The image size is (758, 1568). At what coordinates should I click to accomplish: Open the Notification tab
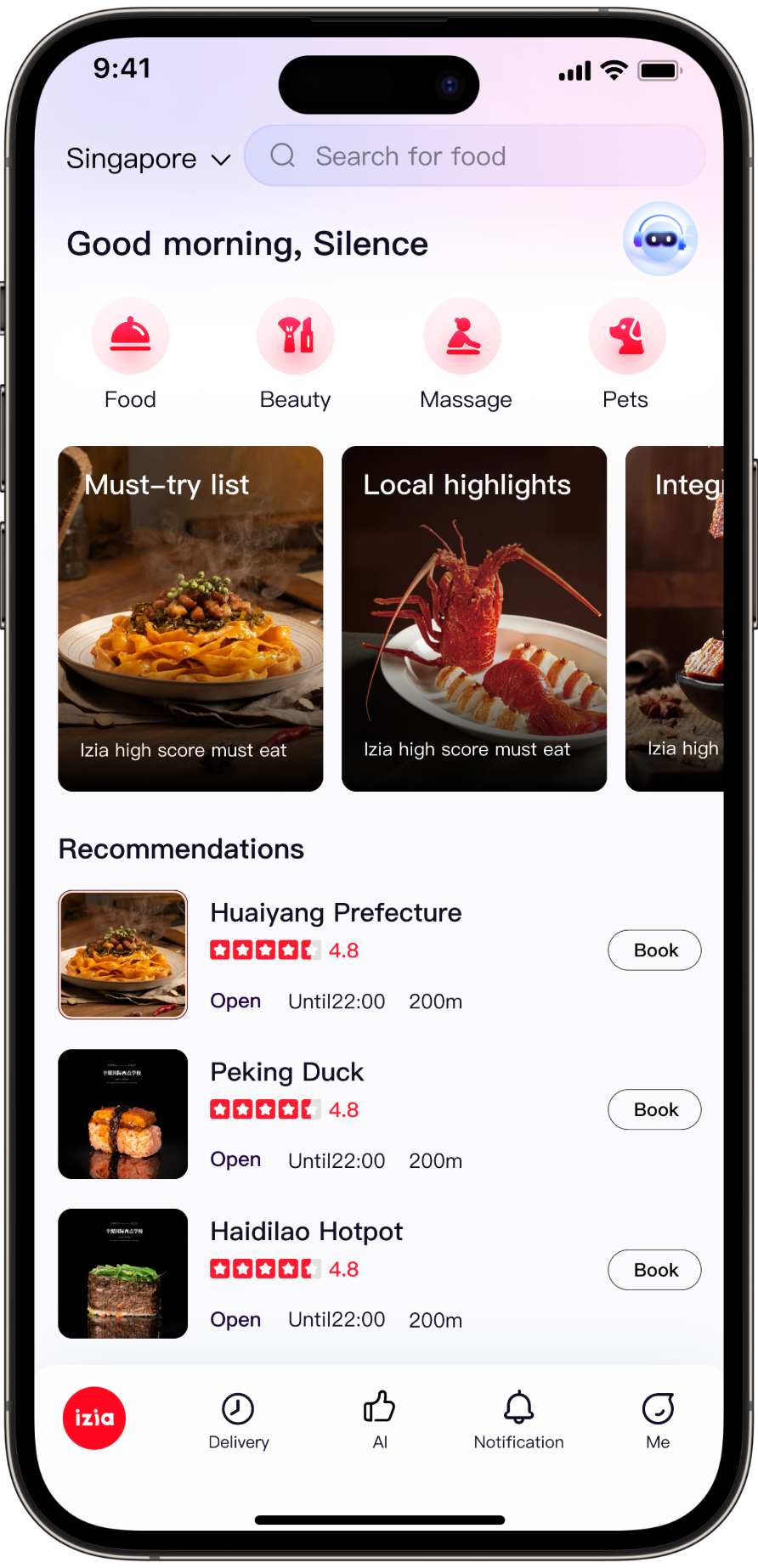[518, 1420]
